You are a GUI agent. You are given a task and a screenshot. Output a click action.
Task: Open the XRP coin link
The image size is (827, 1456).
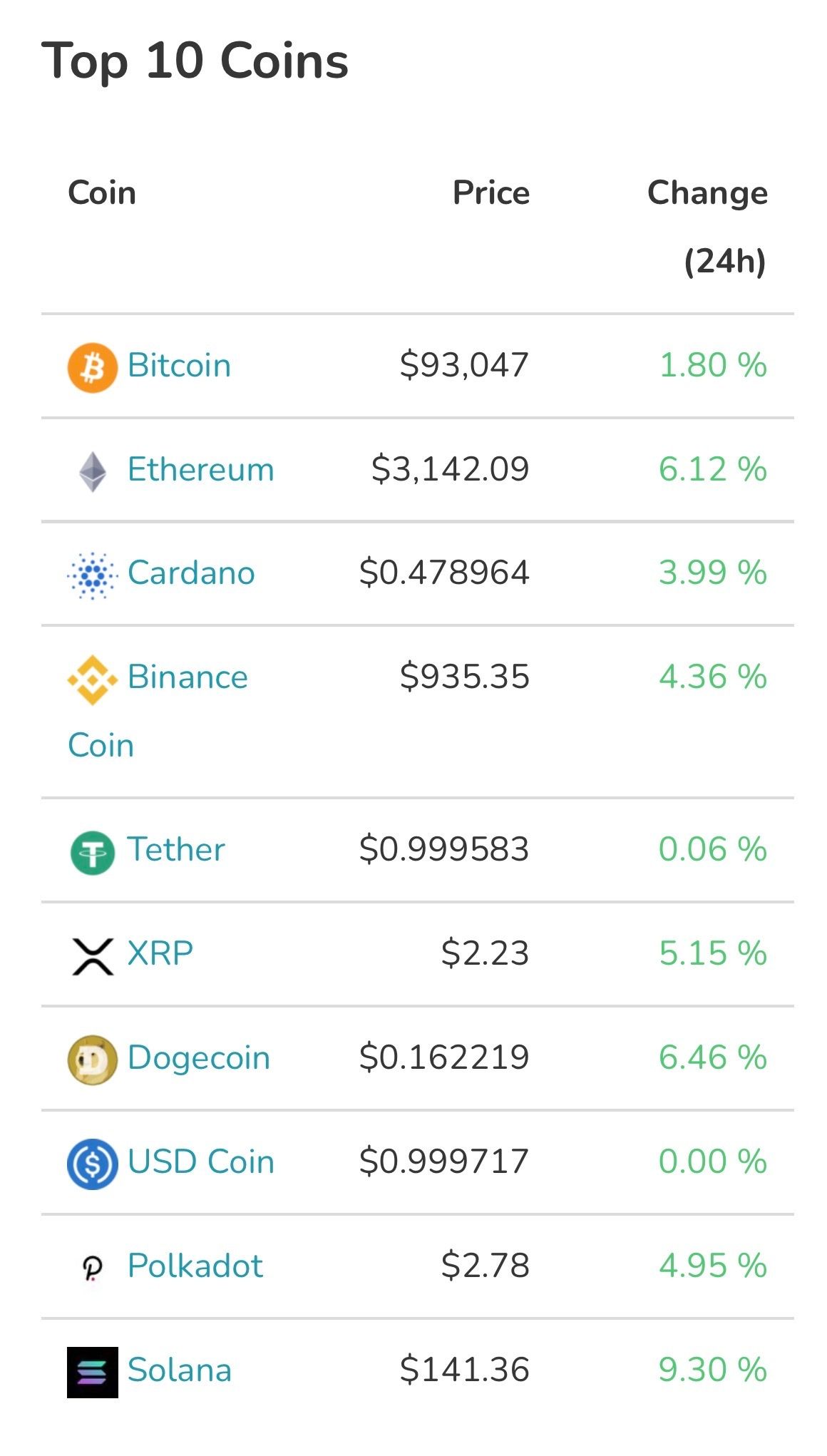[x=160, y=954]
